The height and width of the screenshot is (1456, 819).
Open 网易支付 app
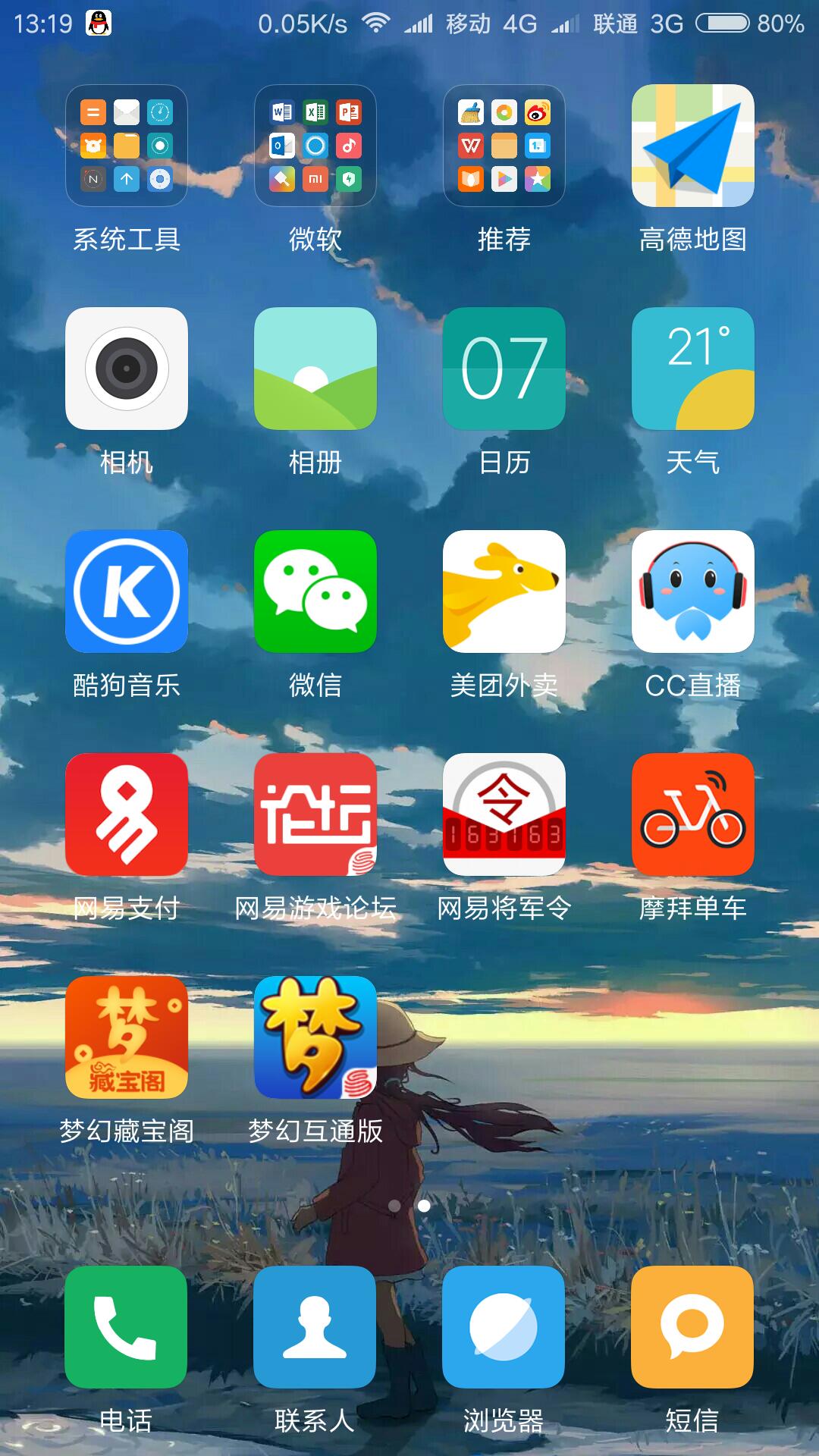tap(127, 814)
